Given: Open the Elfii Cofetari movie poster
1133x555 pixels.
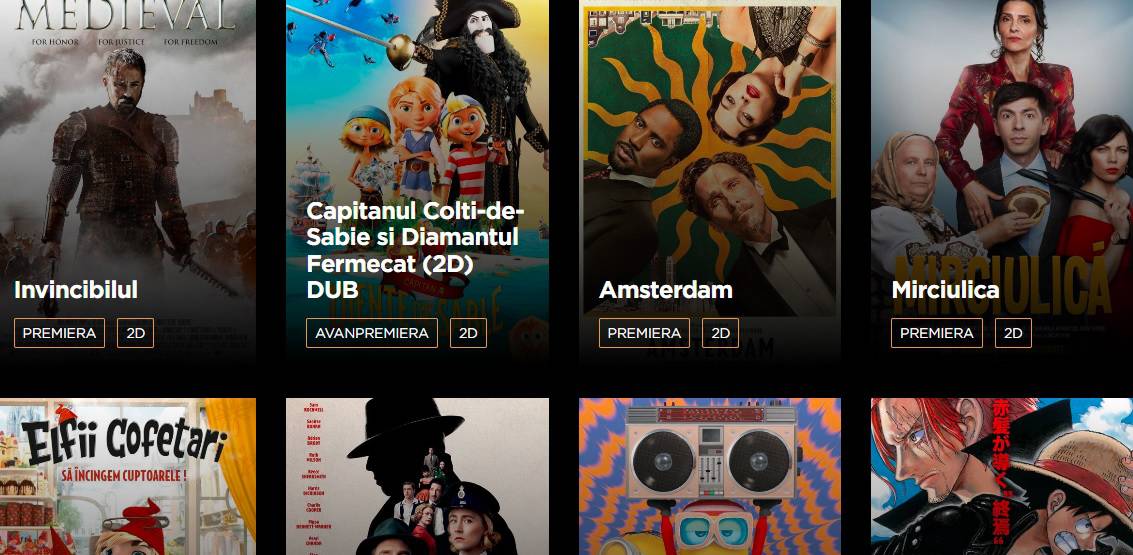Looking at the screenshot, I should click(127, 477).
